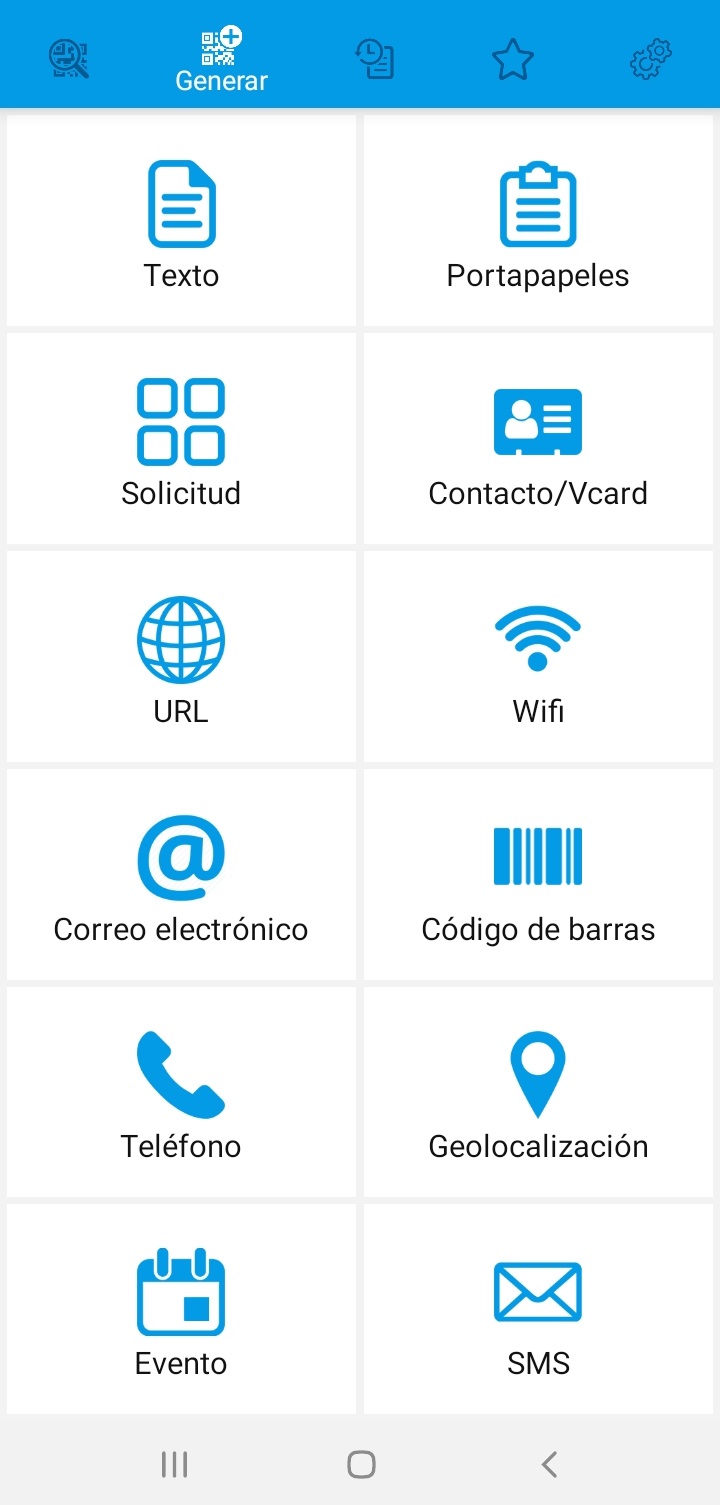
Task: Go back with the system back button
Action: pyautogui.click(x=549, y=1464)
